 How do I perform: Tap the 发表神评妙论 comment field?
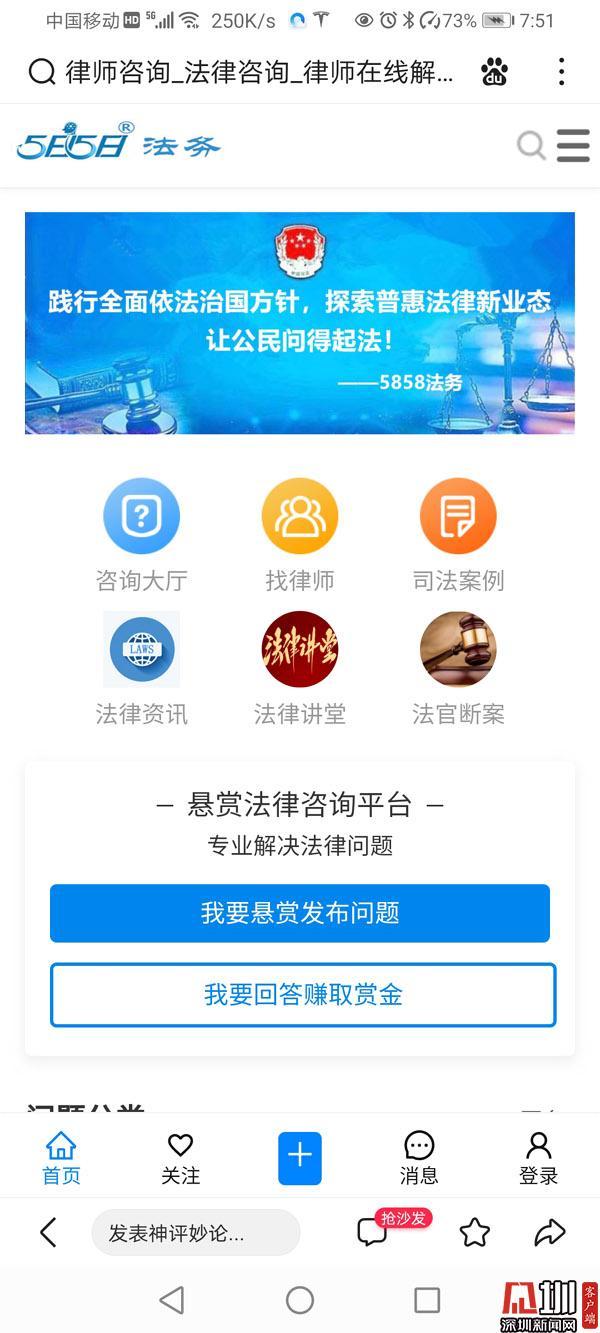click(x=195, y=1233)
